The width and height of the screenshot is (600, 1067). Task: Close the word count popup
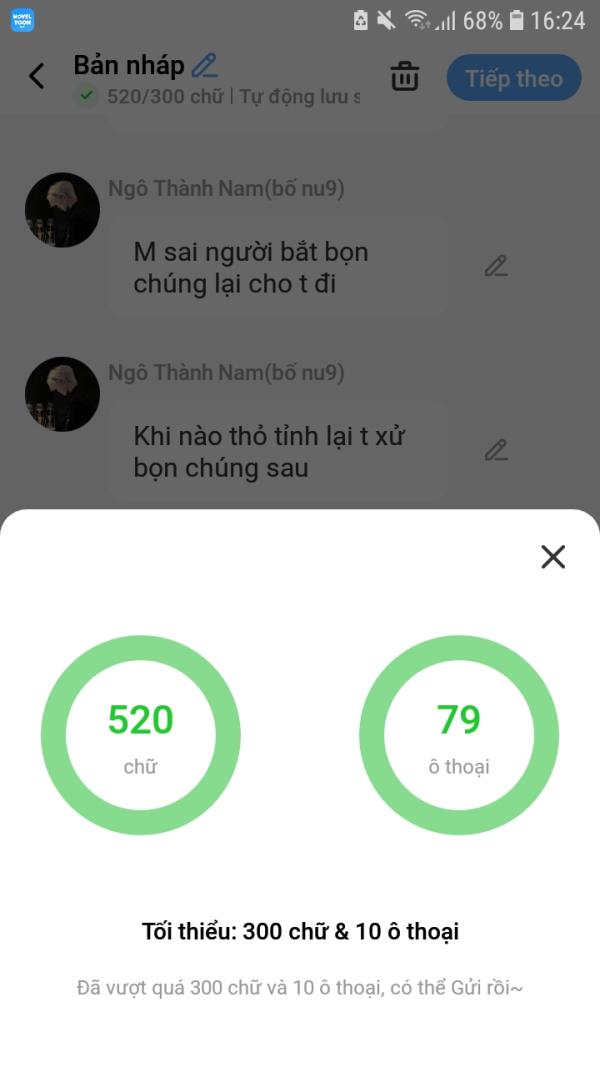tap(553, 557)
